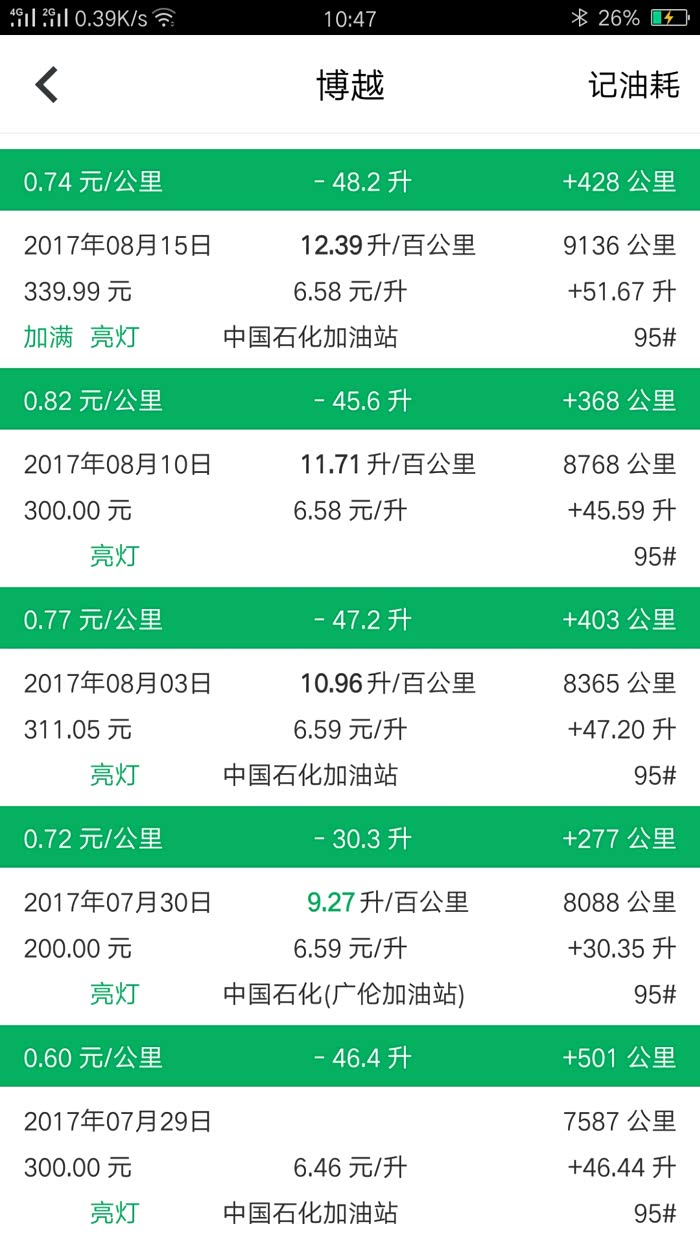Image resolution: width=700 pixels, height=1244 pixels.
Task: Open the 2017年08月10日 fuel record
Action: coord(350,509)
